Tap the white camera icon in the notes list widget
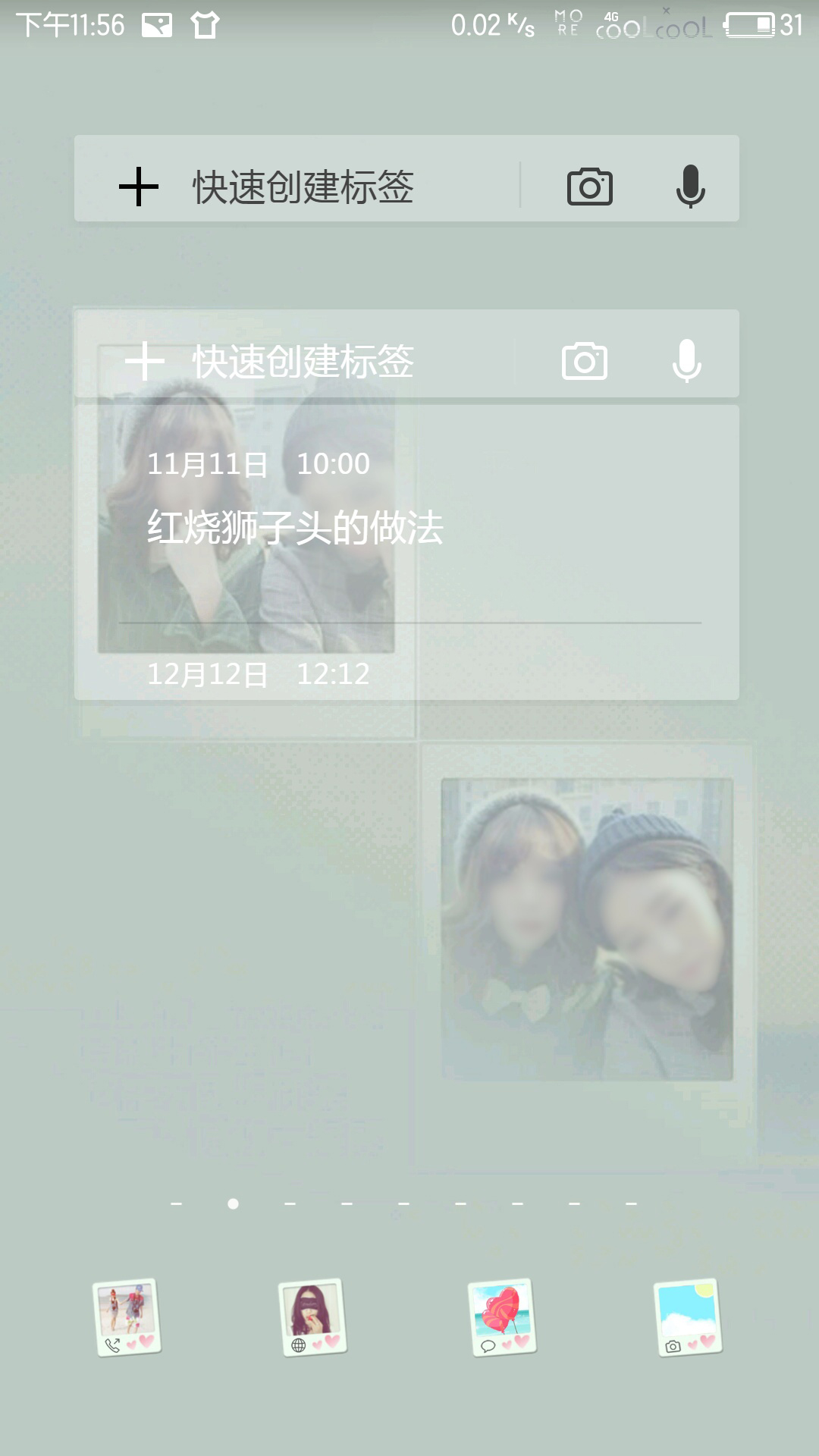The width and height of the screenshot is (819, 1456). click(x=584, y=361)
